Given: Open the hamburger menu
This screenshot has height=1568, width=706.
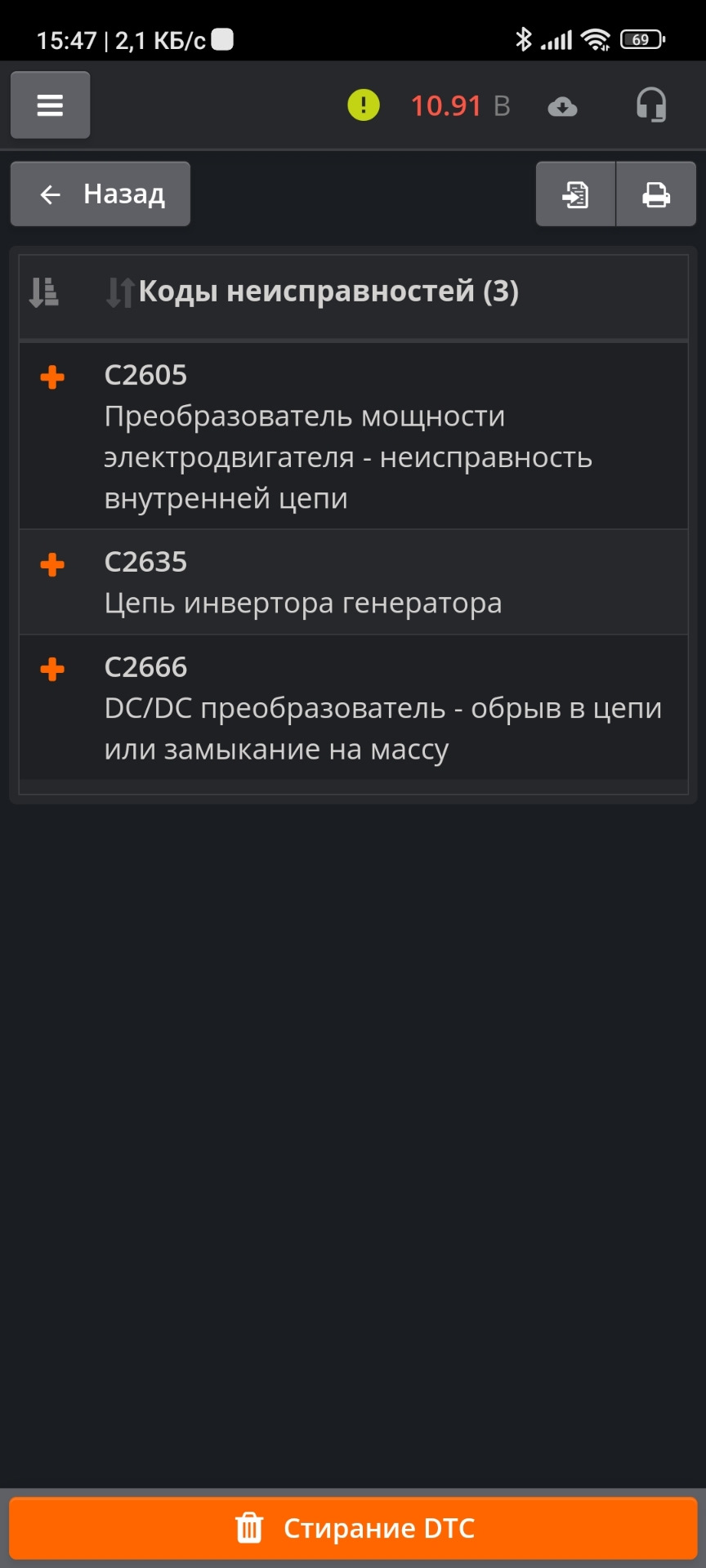Looking at the screenshot, I should (x=50, y=105).
